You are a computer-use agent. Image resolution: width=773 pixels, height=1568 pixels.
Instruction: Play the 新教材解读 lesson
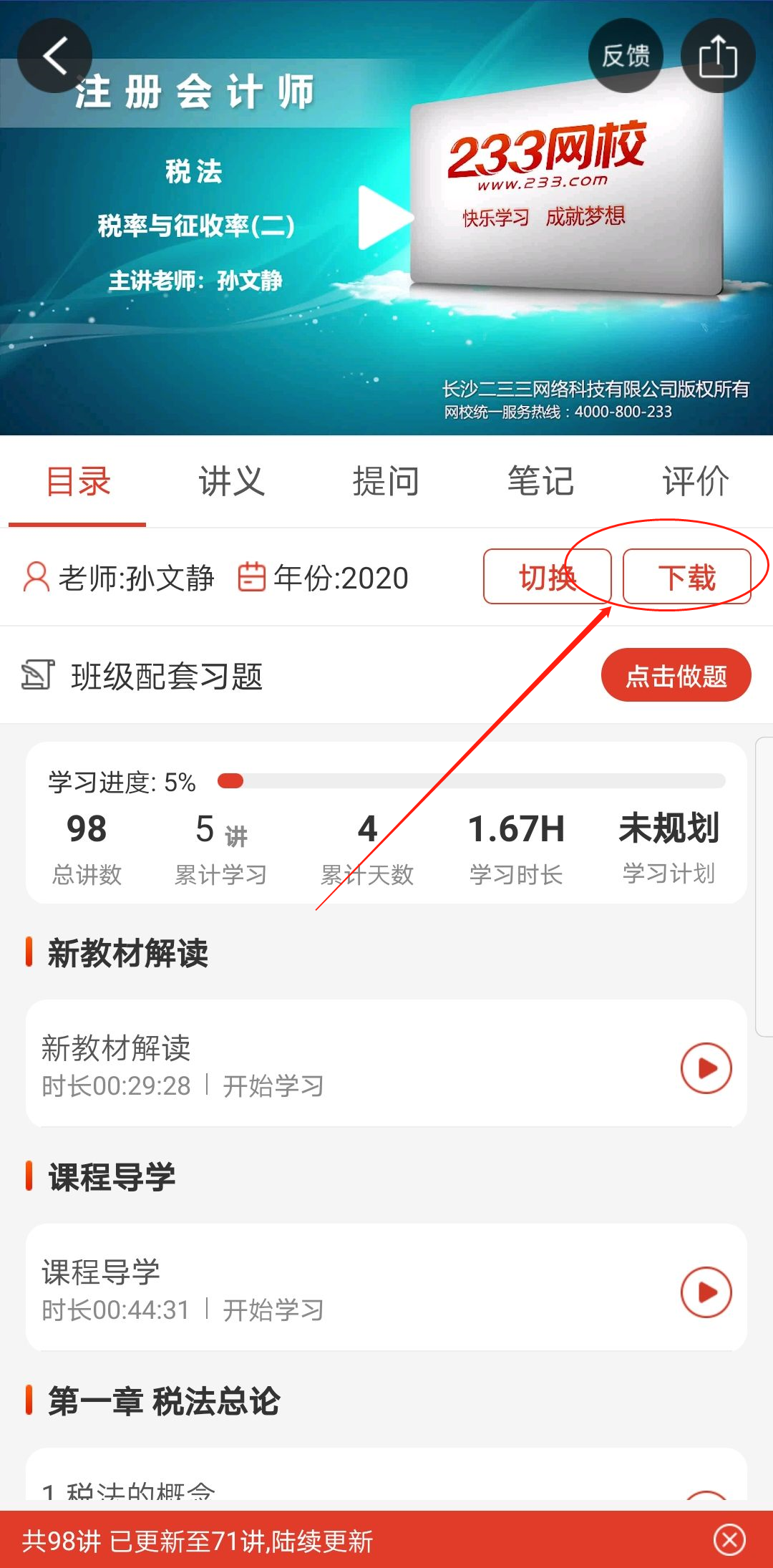click(707, 1066)
